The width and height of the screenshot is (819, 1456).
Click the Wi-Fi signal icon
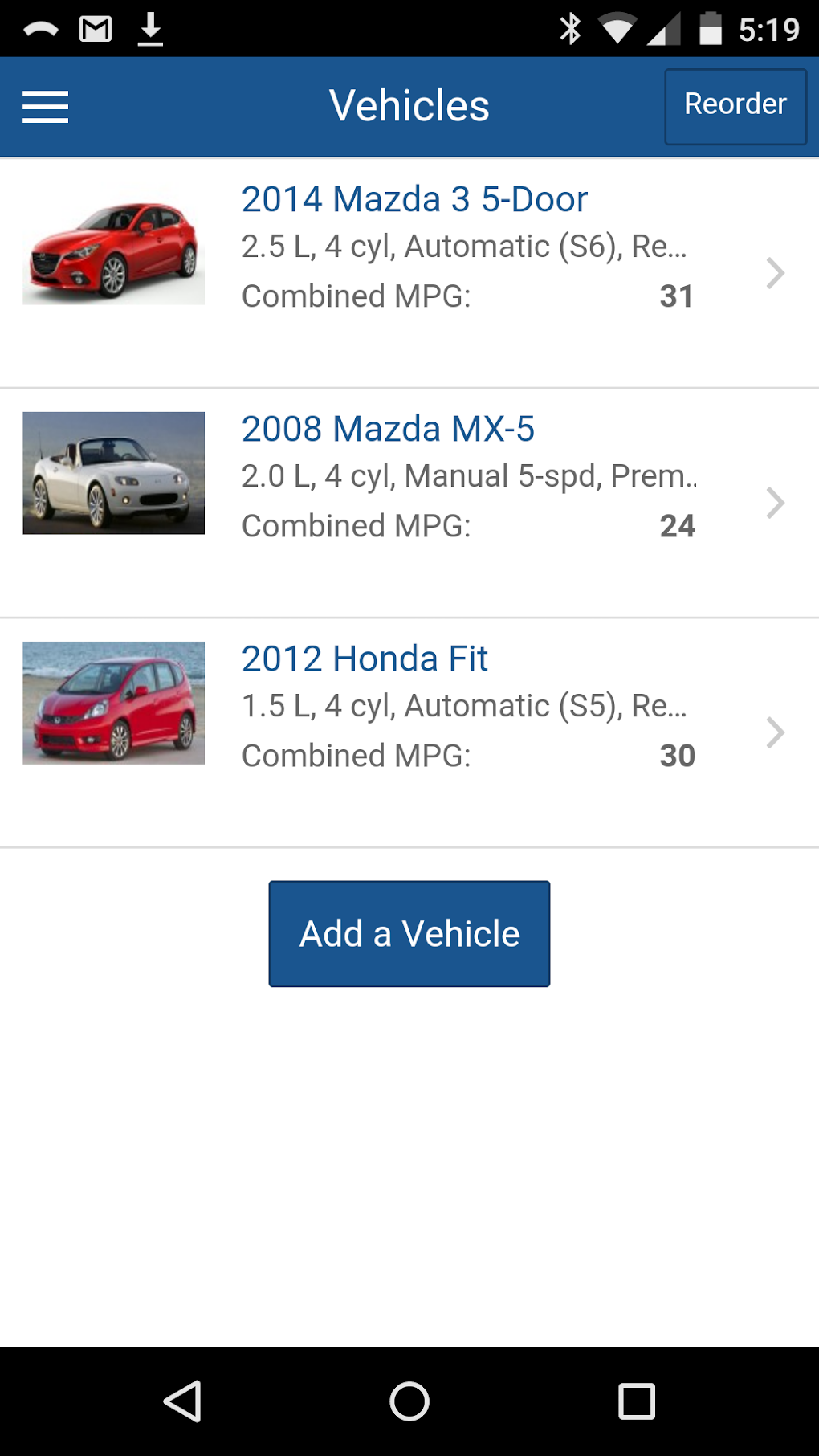(x=618, y=27)
